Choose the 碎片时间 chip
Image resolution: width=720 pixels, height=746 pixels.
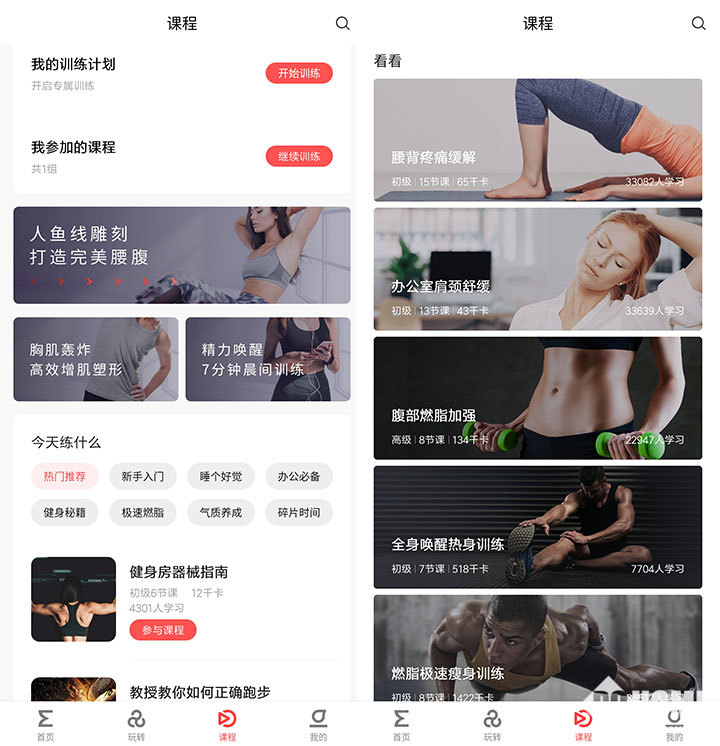tap(298, 512)
